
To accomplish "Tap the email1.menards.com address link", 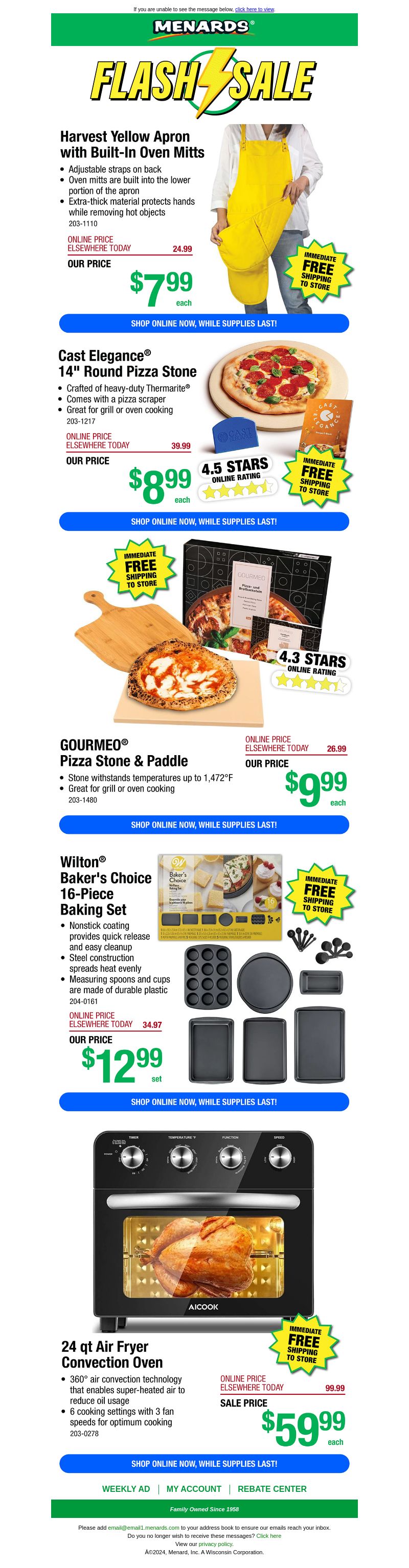I will (143, 1527).
